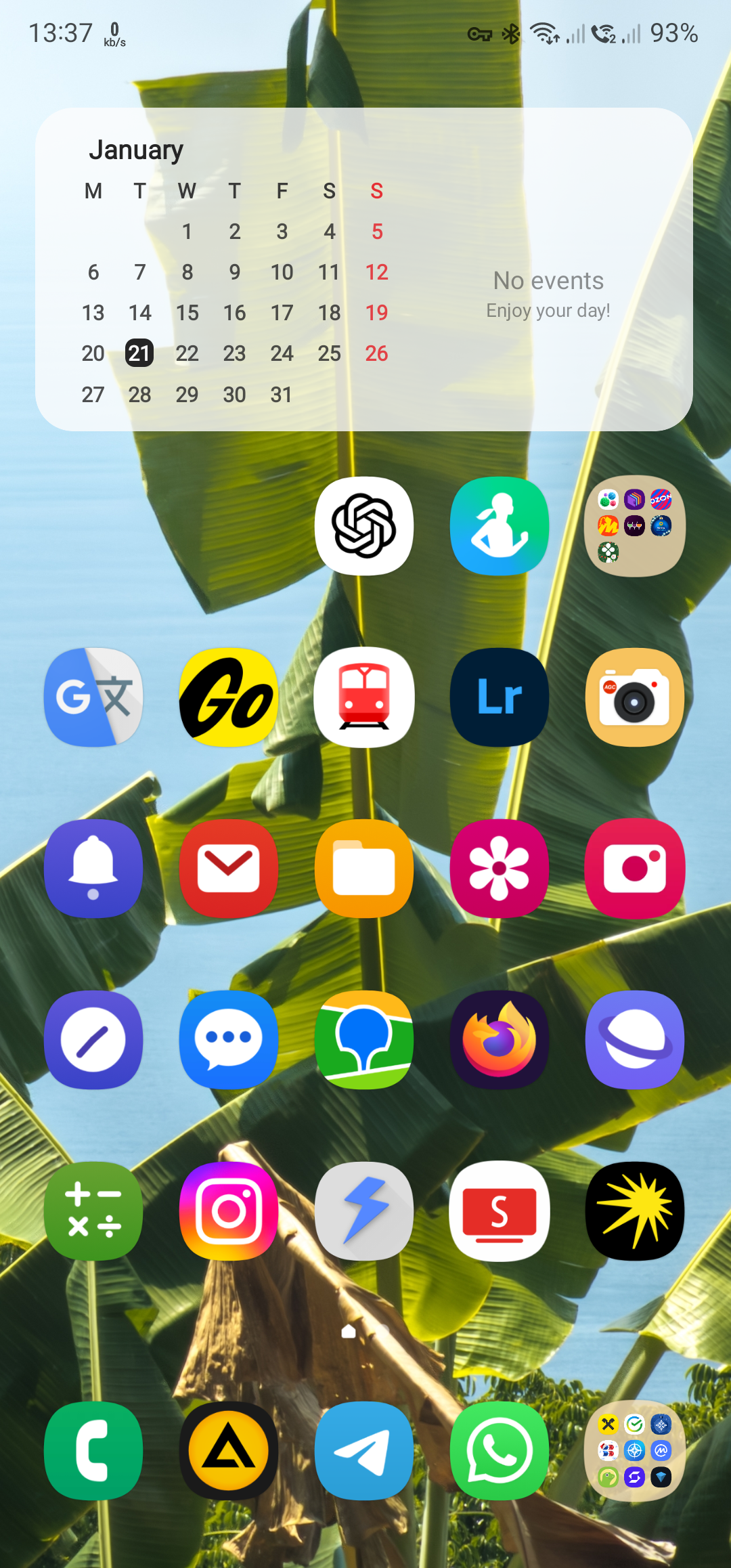
Task: Open the Samsung Health app
Action: point(500,526)
